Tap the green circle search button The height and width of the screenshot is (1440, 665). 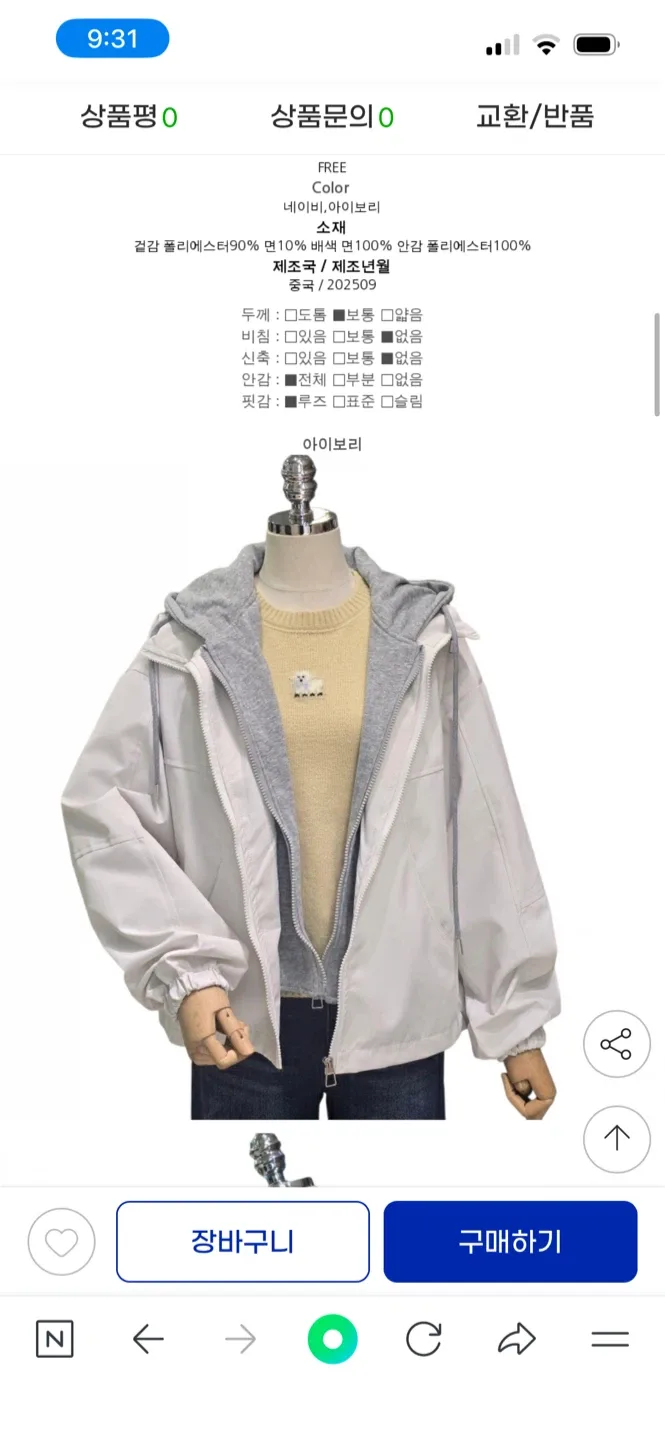click(332, 1339)
